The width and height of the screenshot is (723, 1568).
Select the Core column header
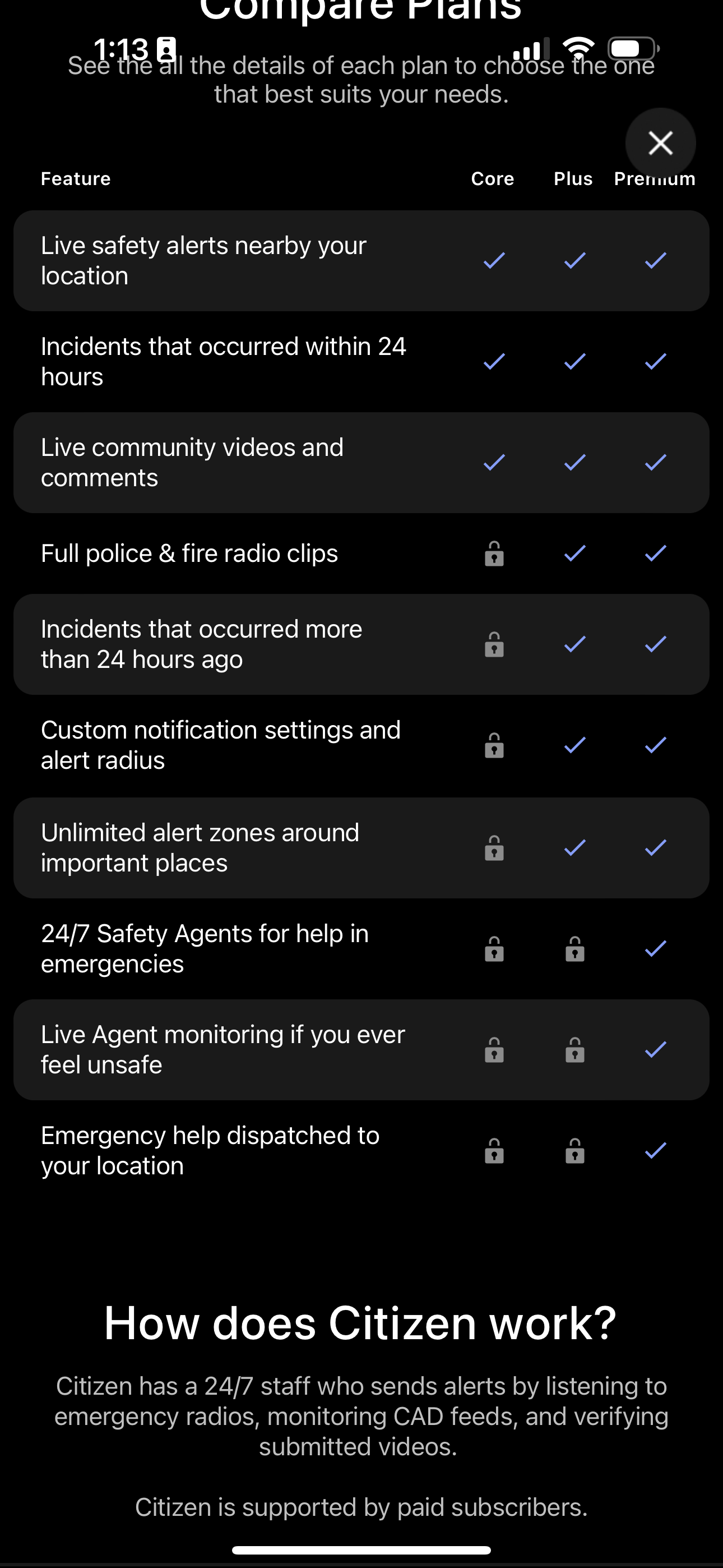tap(492, 178)
